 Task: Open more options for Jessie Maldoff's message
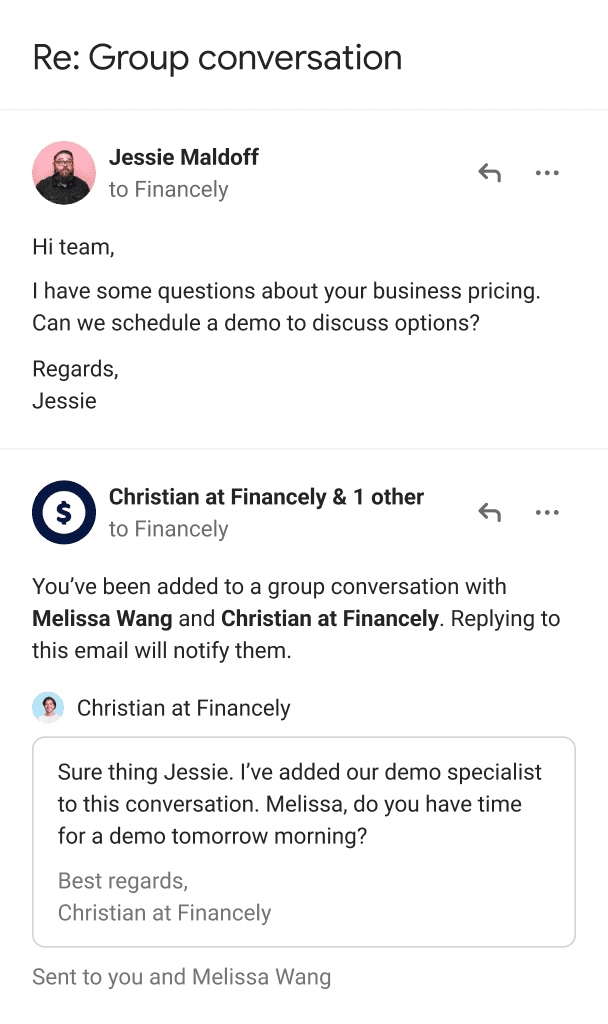point(547,173)
